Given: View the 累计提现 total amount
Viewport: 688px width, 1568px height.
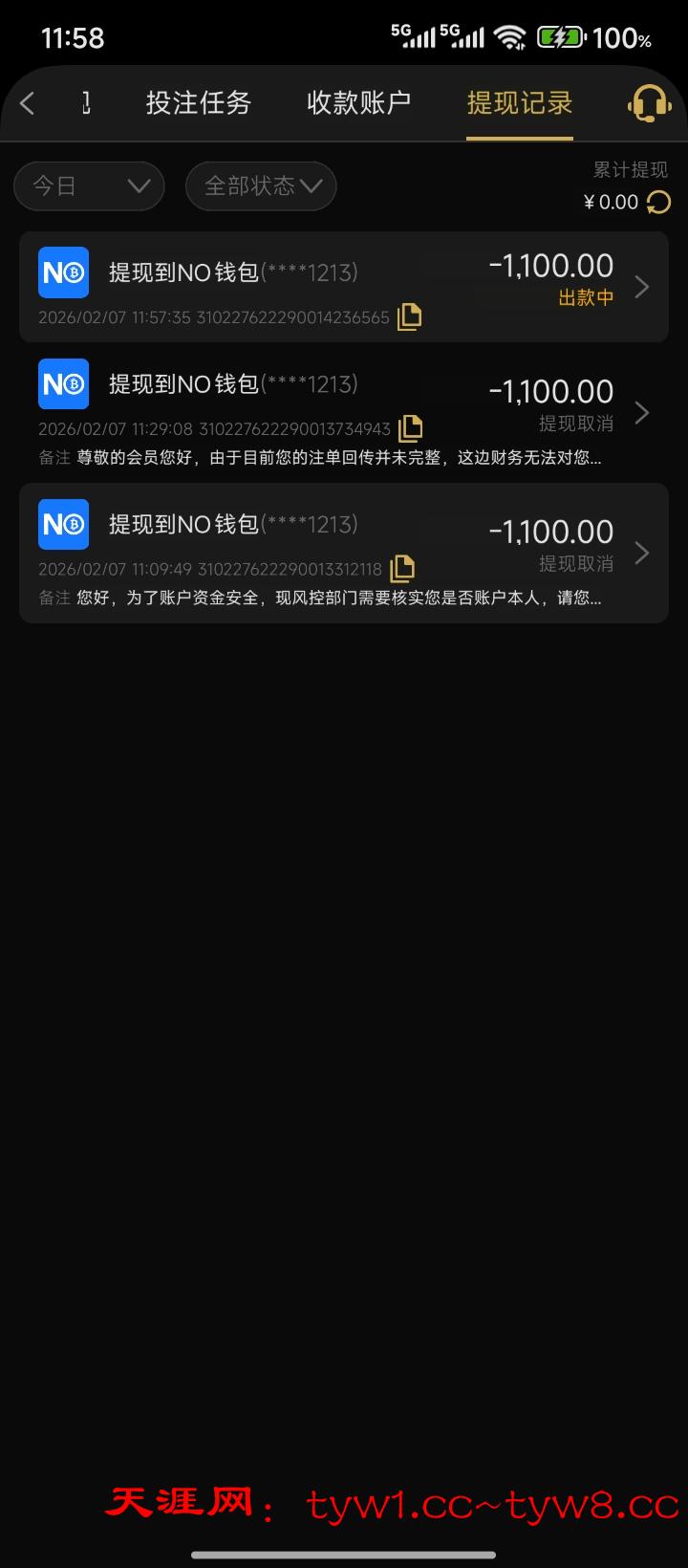Looking at the screenshot, I should pyautogui.click(x=630, y=169).
